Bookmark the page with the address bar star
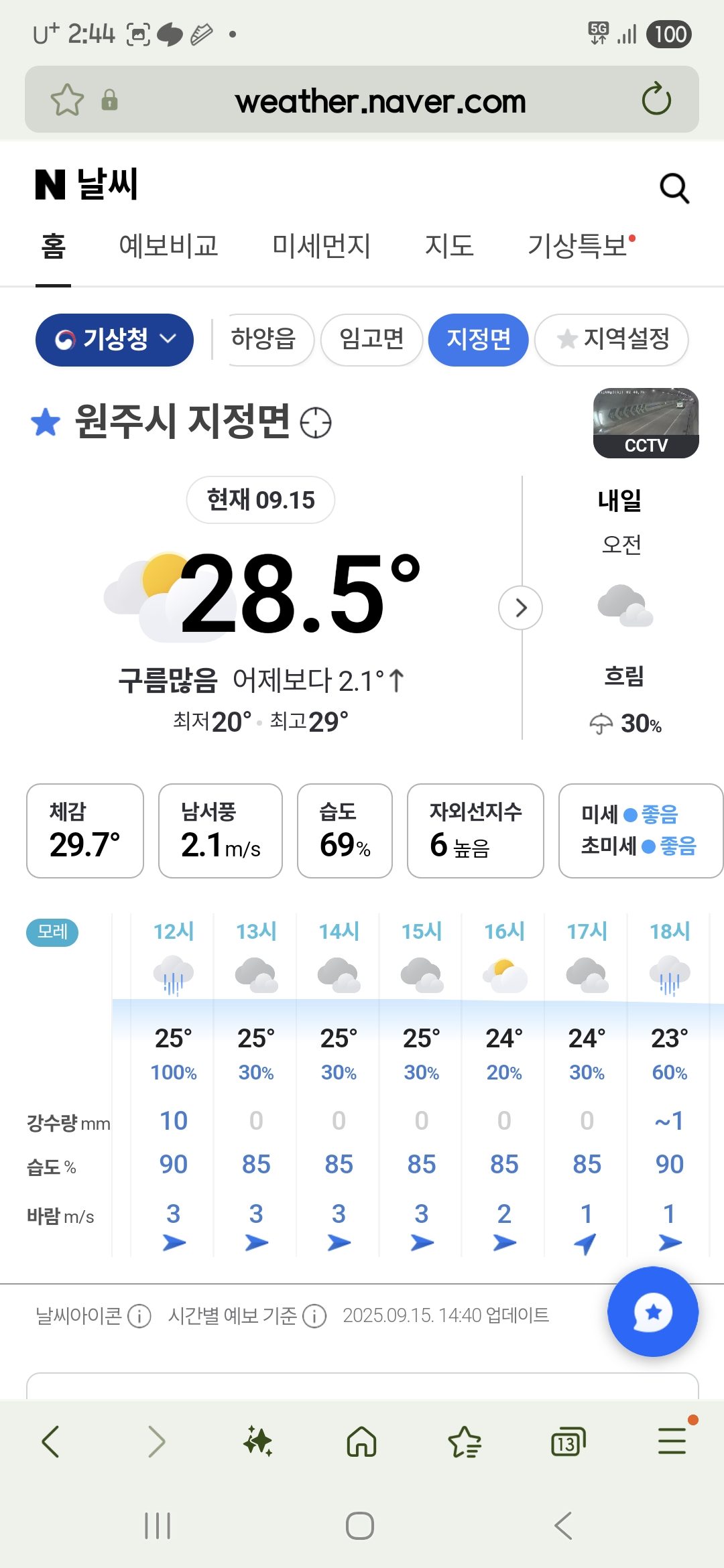Viewport: 724px width, 1568px height. coord(67,100)
